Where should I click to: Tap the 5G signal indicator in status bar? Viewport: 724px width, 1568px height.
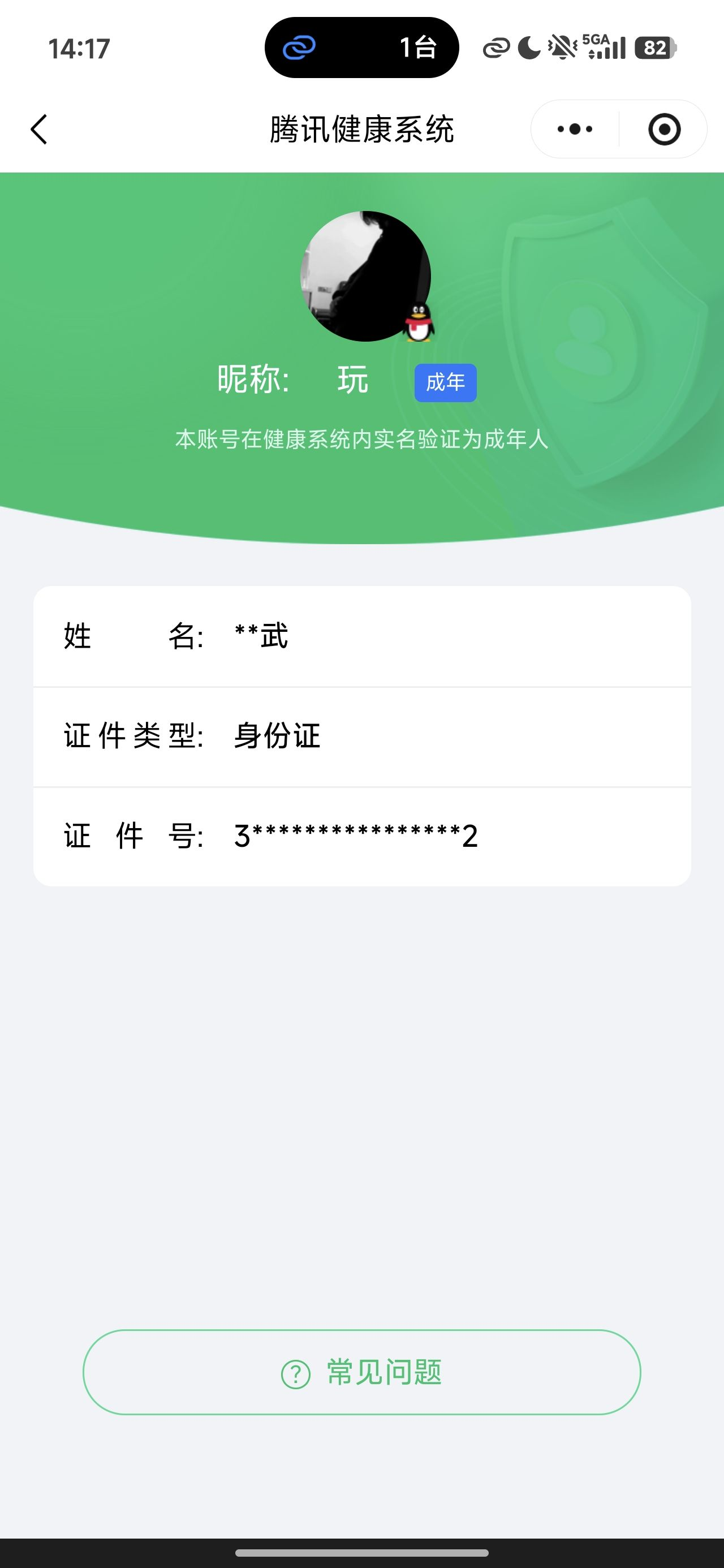[x=603, y=47]
